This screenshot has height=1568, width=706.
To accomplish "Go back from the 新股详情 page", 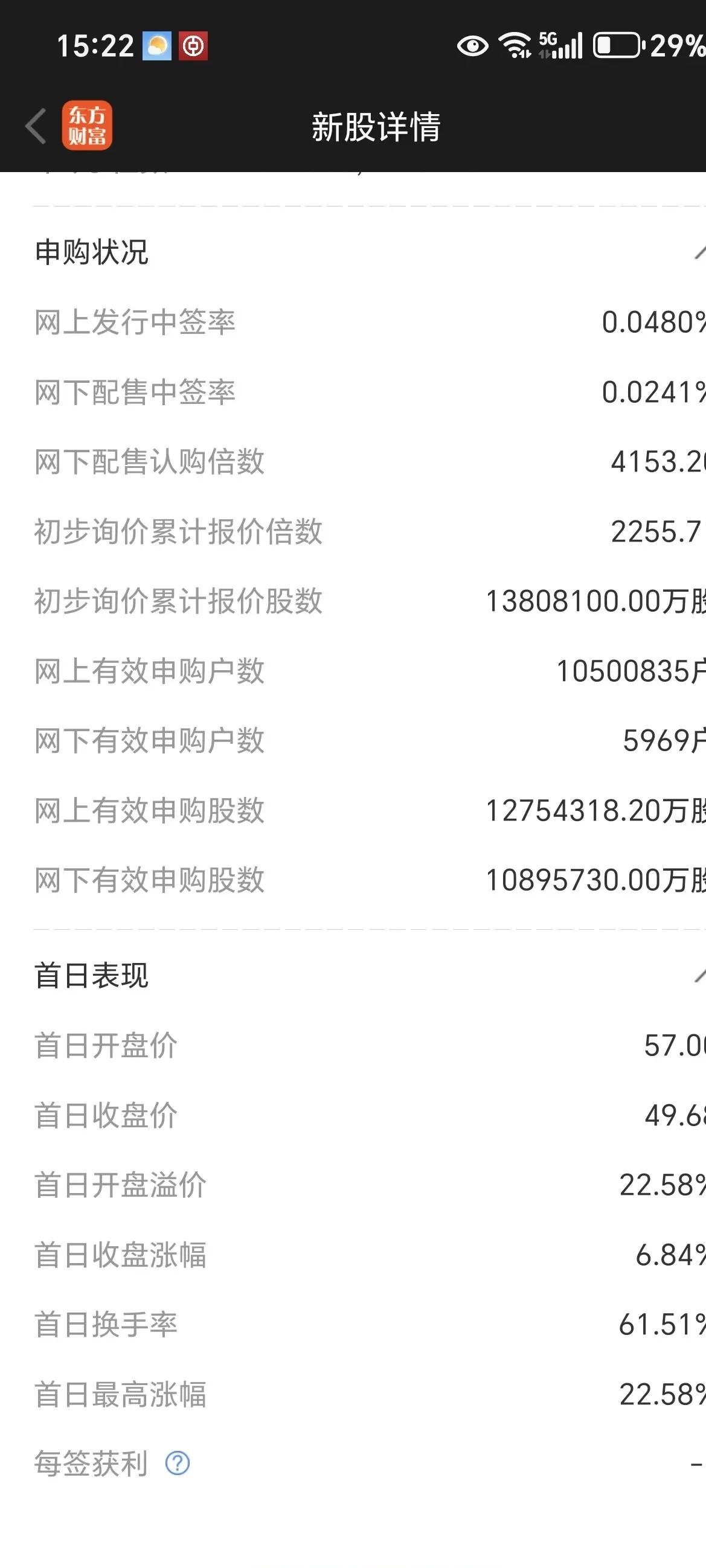I will [36, 126].
